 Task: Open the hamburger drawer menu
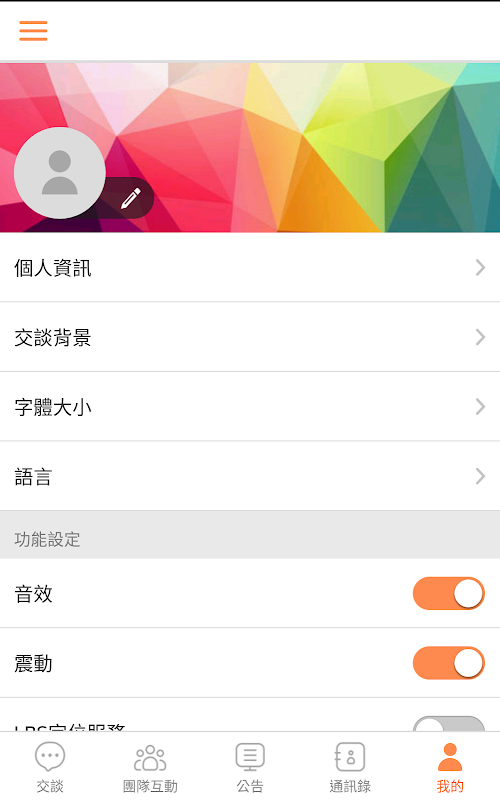(33, 31)
